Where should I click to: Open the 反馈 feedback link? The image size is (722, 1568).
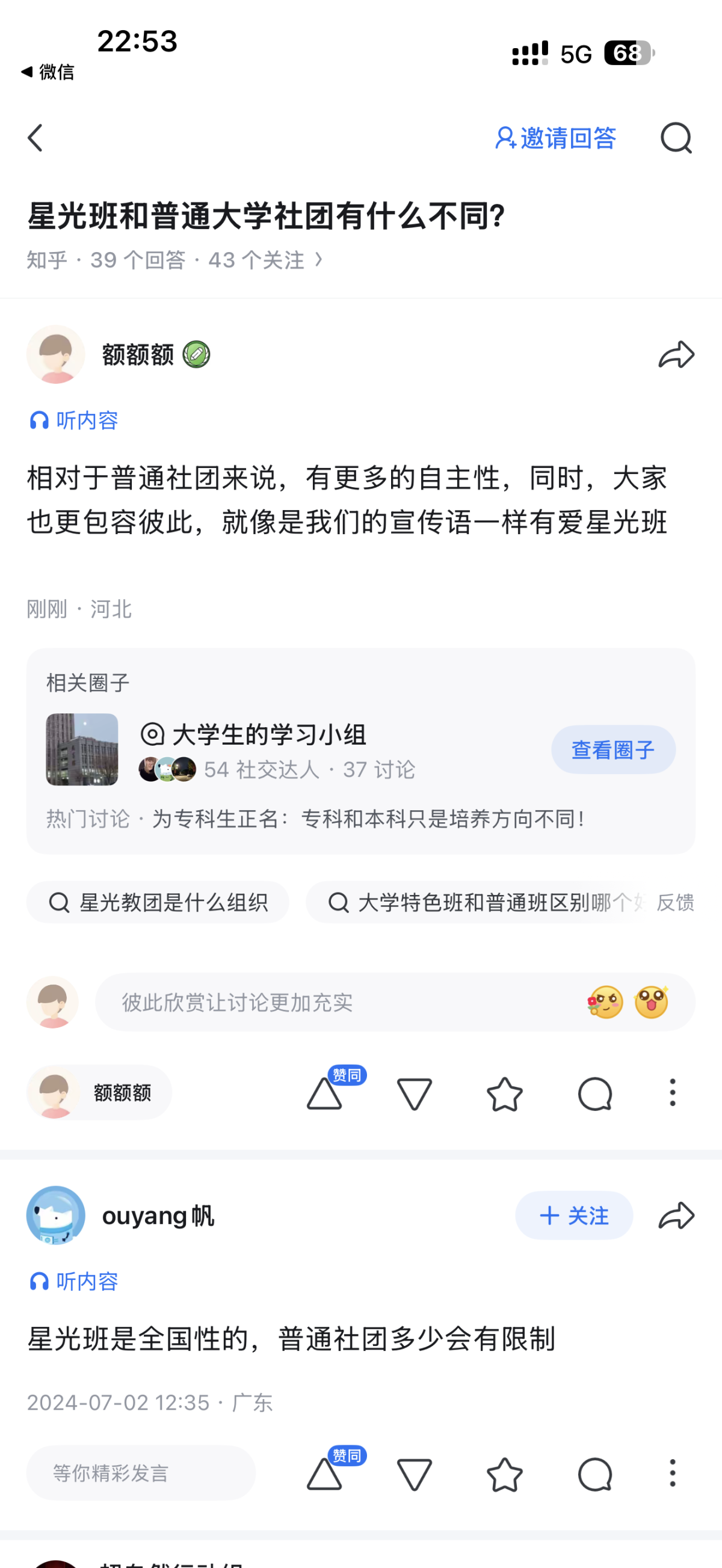pos(675,903)
